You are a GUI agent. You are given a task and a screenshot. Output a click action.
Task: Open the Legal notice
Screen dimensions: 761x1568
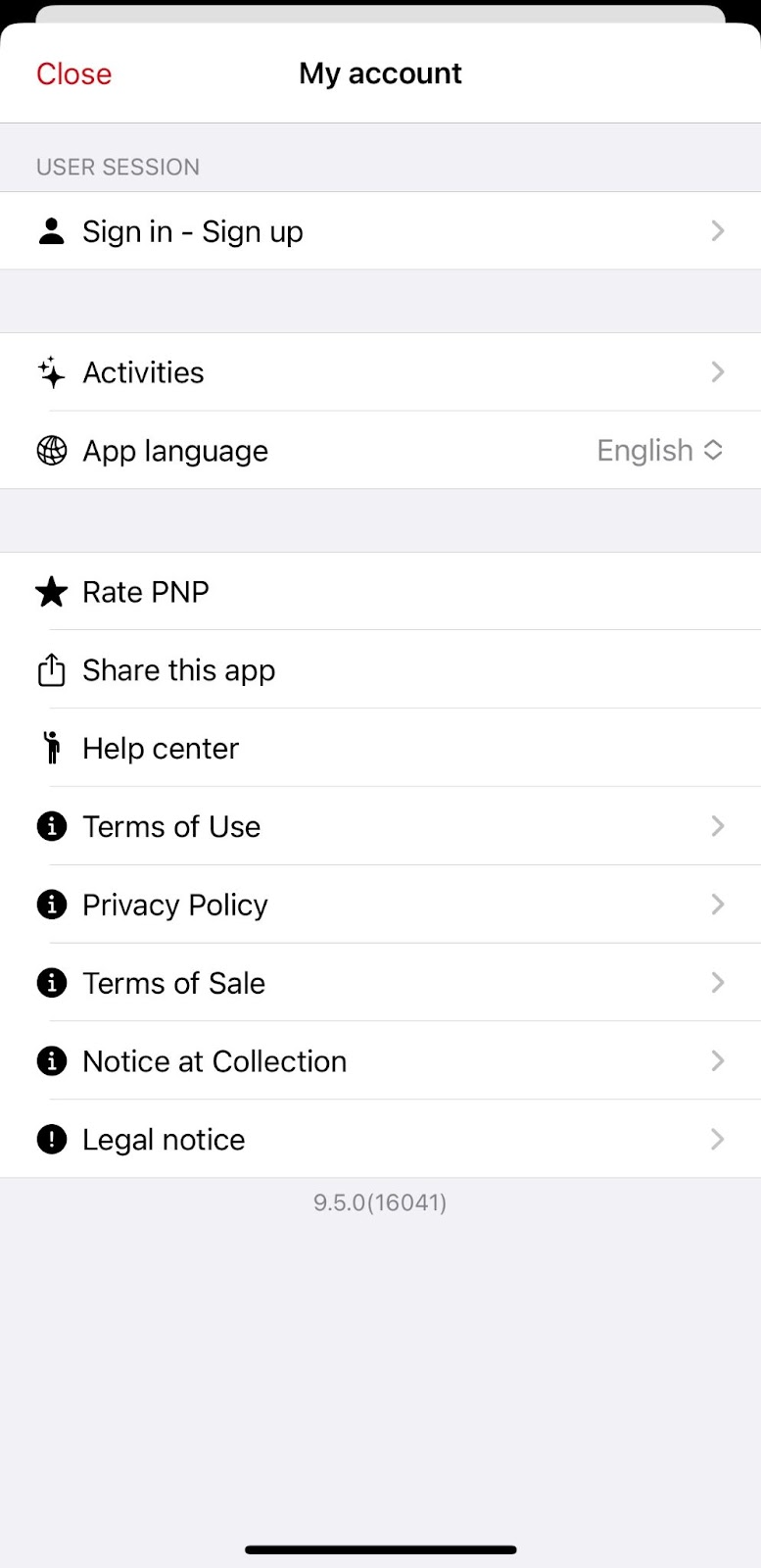(x=380, y=1140)
